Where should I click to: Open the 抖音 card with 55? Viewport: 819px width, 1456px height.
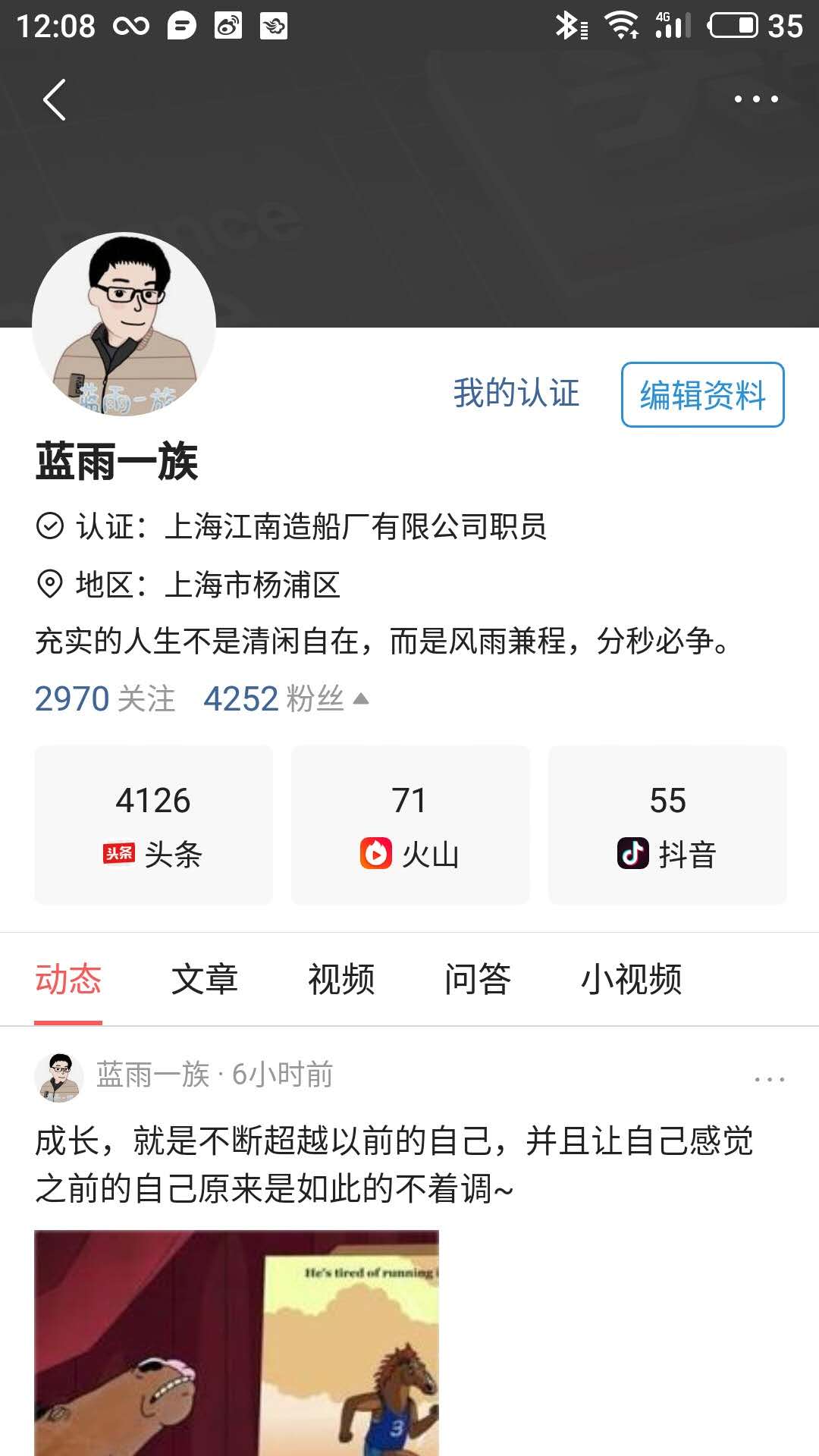667,824
